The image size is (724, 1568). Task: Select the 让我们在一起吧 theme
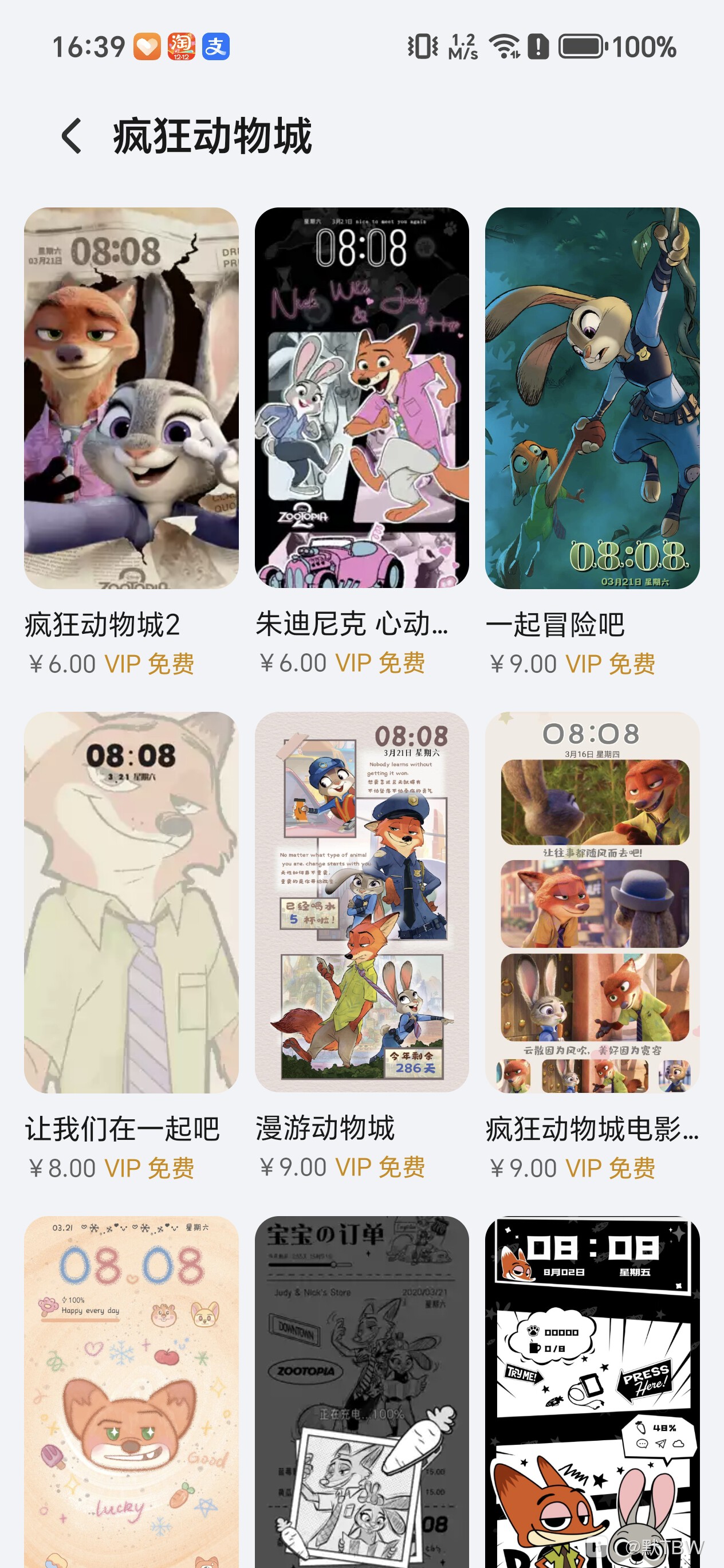point(131,902)
